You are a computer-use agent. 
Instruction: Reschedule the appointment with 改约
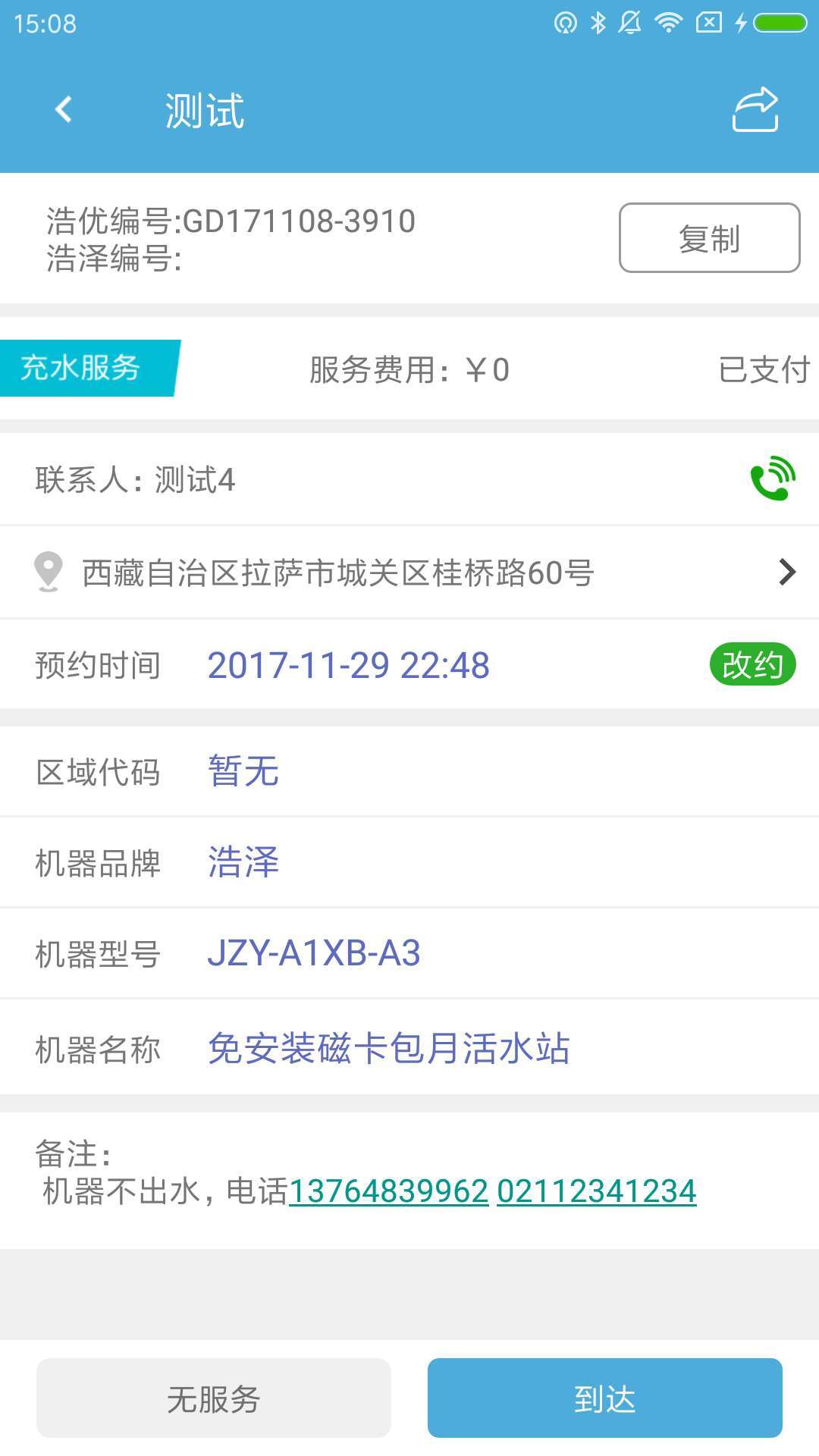pos(752,665)
